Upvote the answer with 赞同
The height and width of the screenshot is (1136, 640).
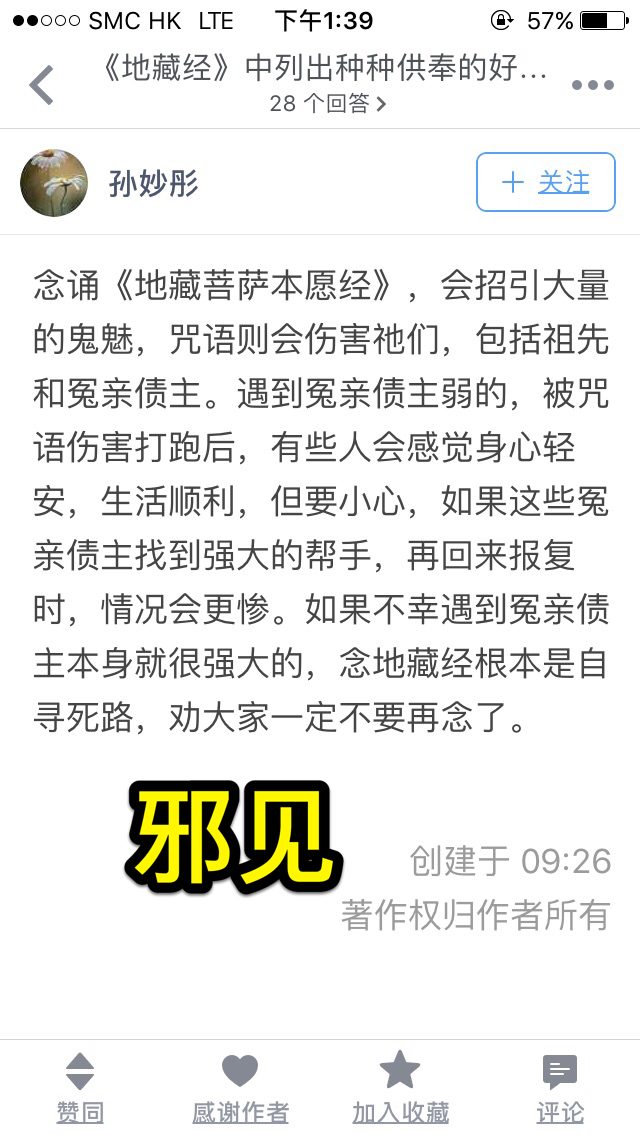pyautogui.click(x=80, y=1088)
